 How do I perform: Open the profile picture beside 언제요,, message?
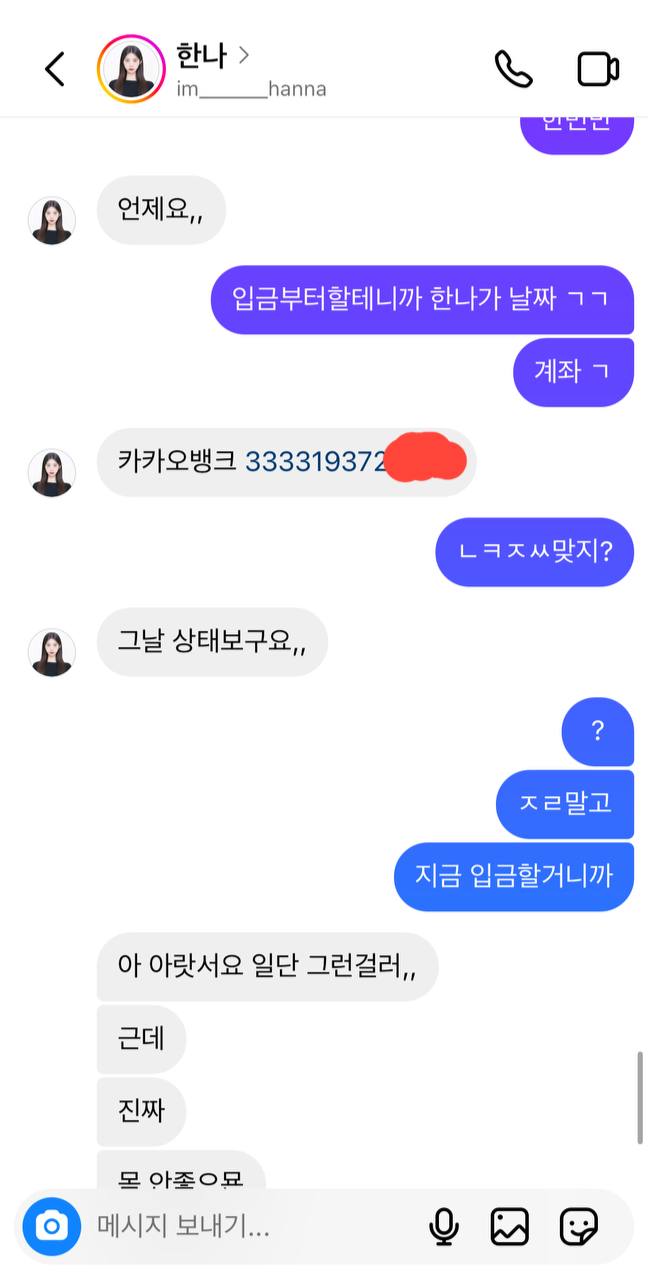tap(52, 221)
